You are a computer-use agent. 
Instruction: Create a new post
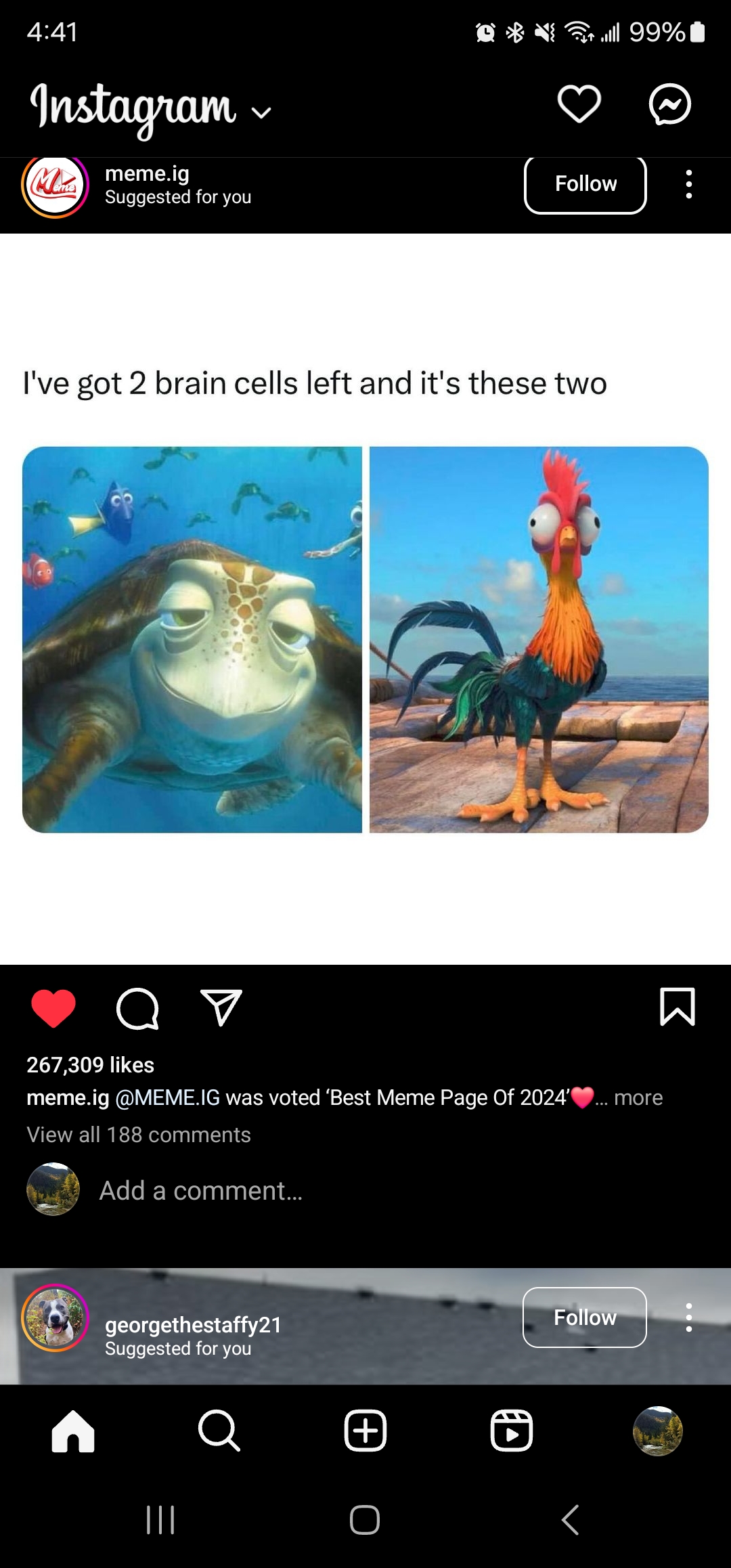(x=365, y=1431)
